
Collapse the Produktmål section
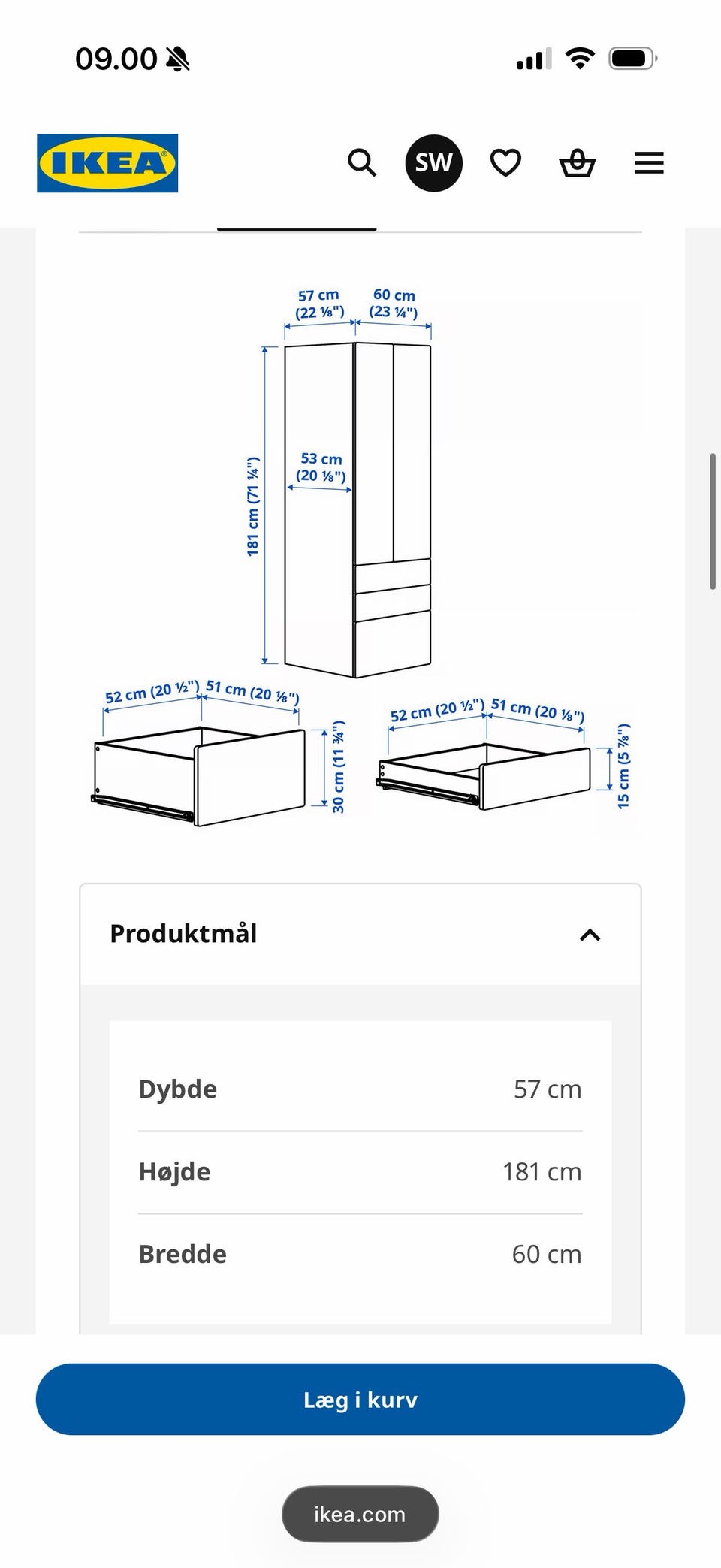[360, 935]
